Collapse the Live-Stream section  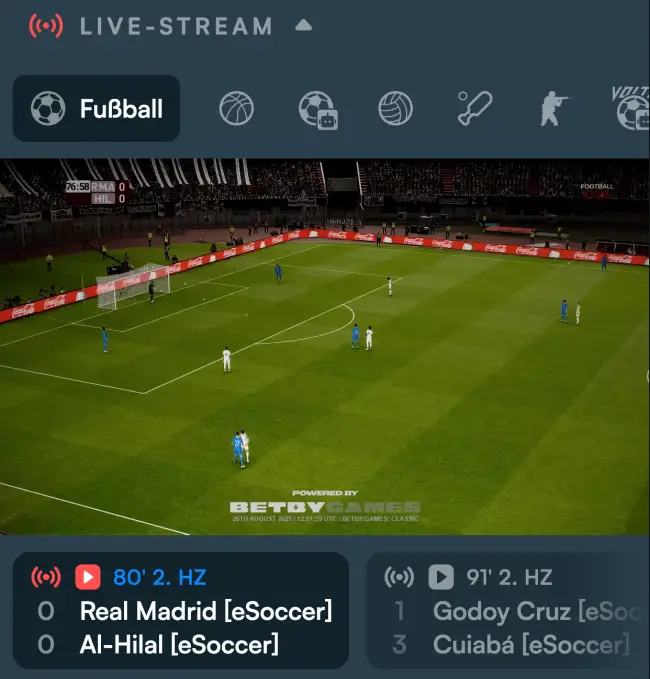pyautogui.click(x=304, y=26)
